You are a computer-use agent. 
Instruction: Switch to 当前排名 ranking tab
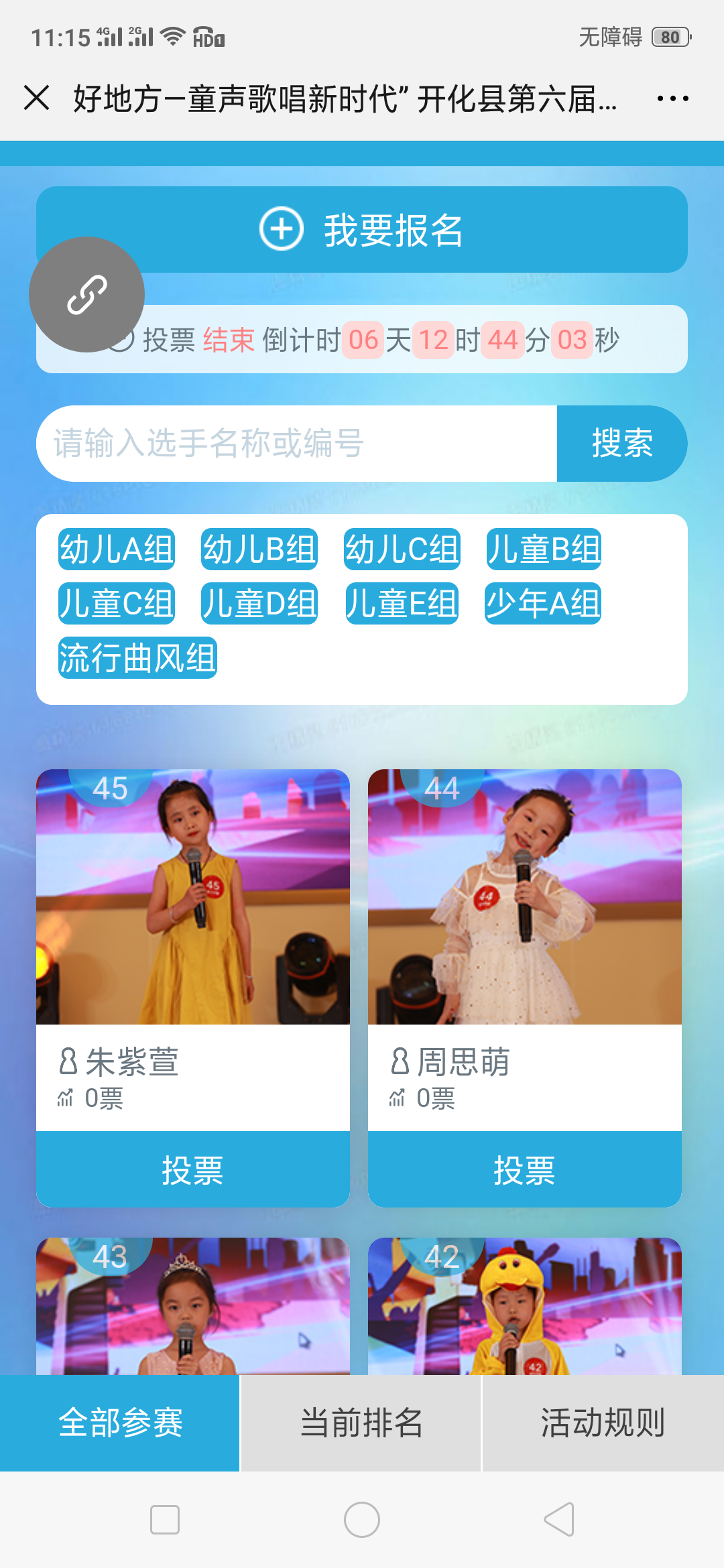[x=361, y=1423]
